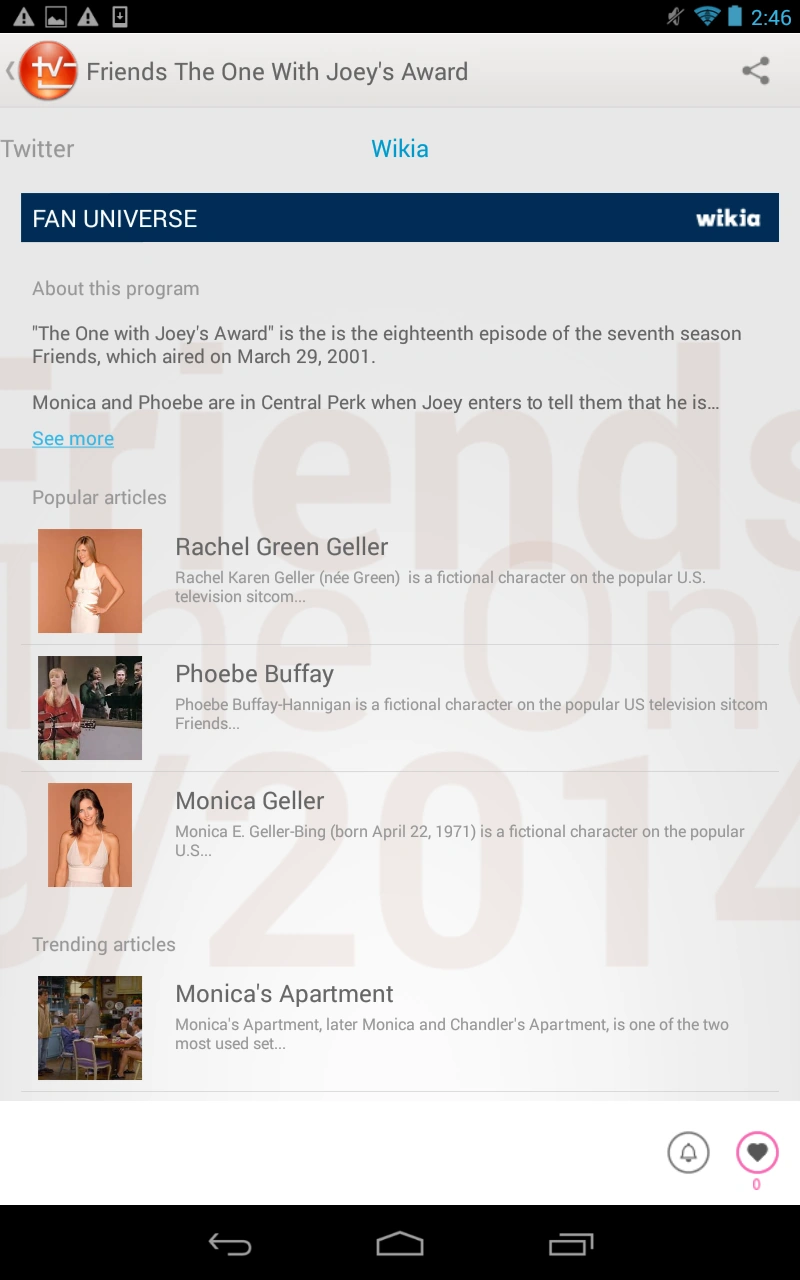Select the Wikia tab
800x1280 pixels.
pos(399,149)
